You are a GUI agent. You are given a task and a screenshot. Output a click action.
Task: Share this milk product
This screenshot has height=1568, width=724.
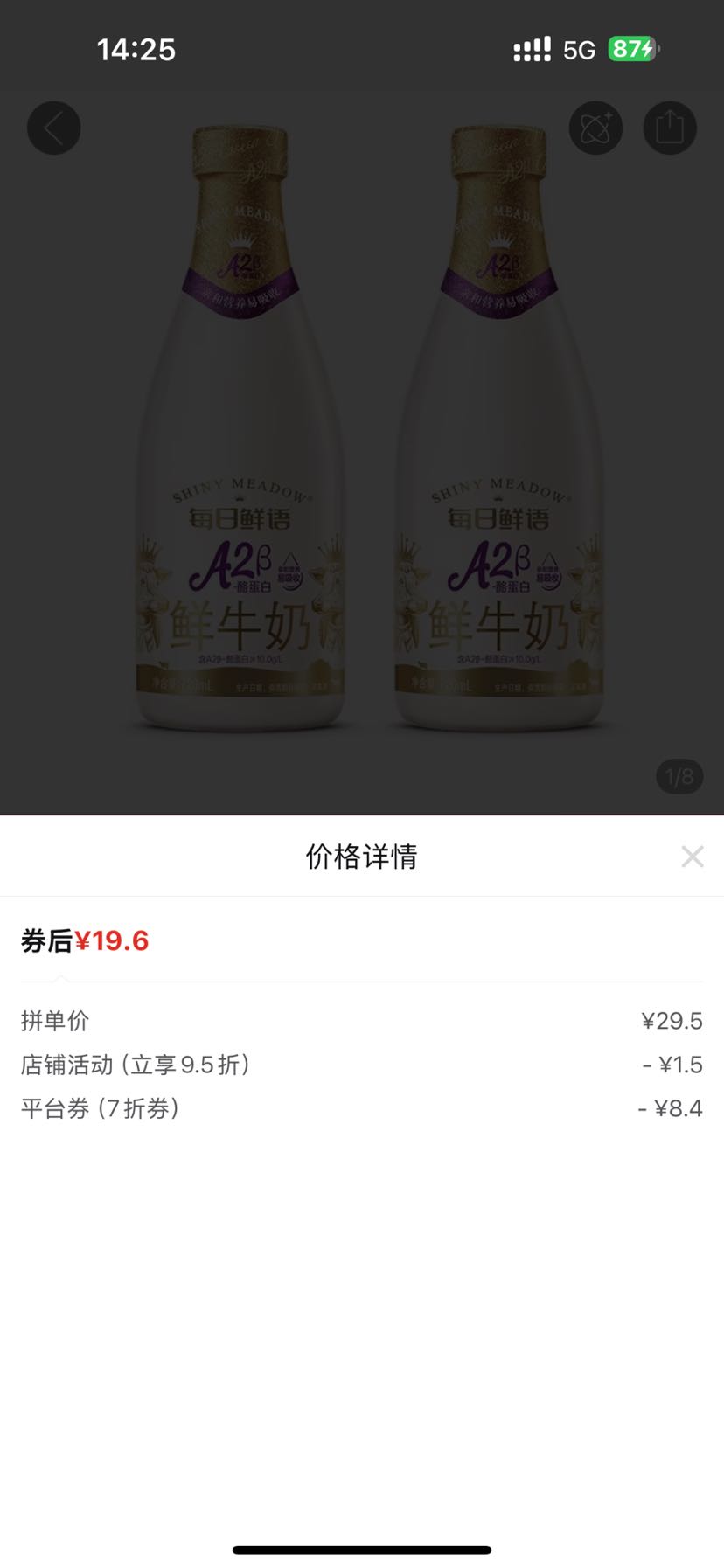[670, 128]
